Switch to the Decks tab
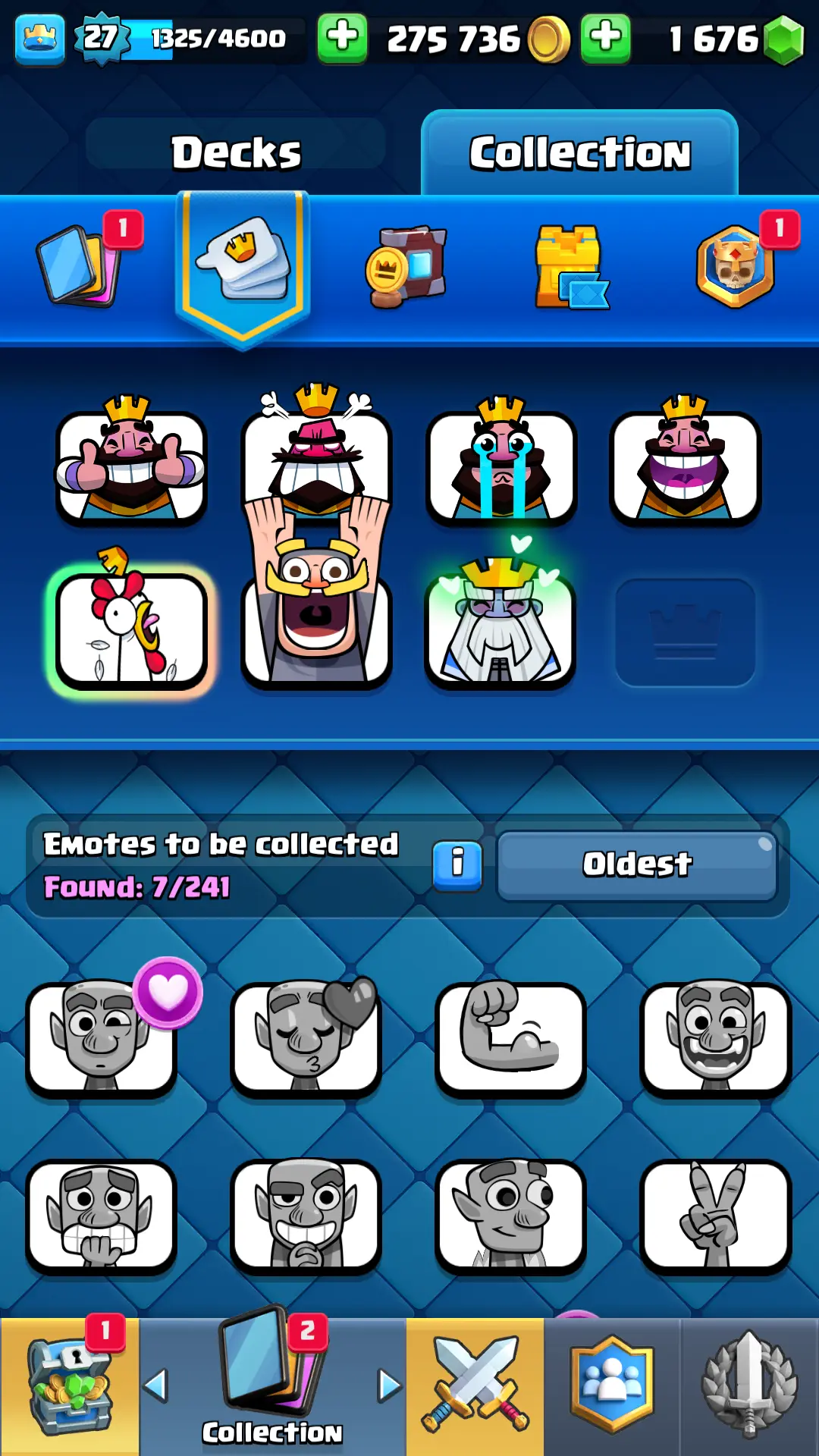This screenshot has width=819, height=1456. (x=235, y=152)
